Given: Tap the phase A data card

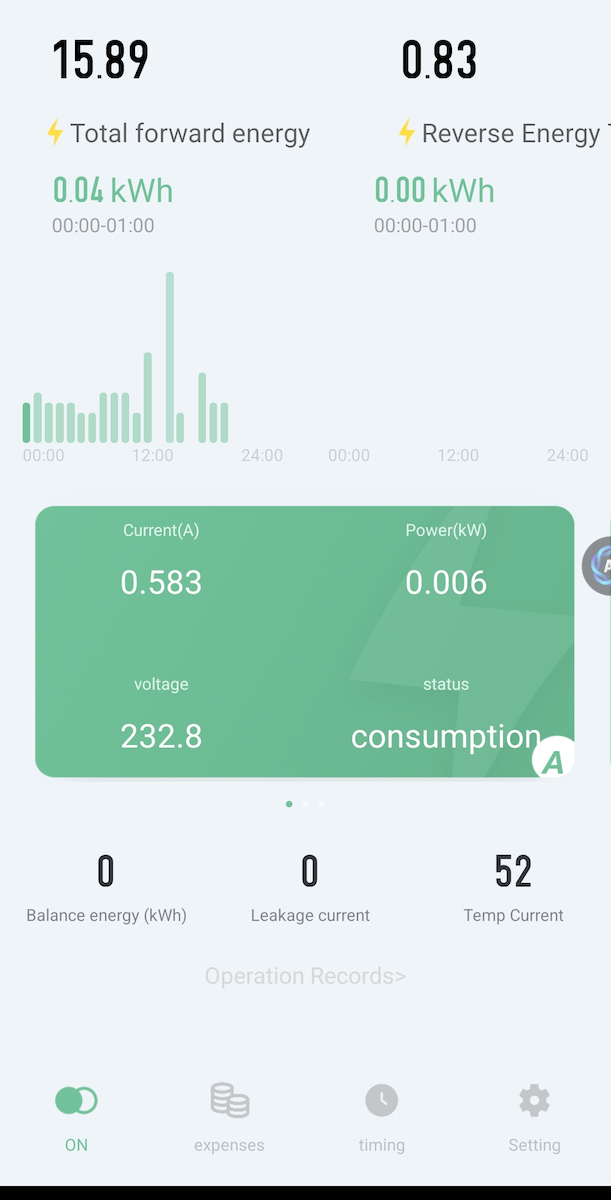Looking at the screenshot, I should pyautogui.click(x=305, y=641).
